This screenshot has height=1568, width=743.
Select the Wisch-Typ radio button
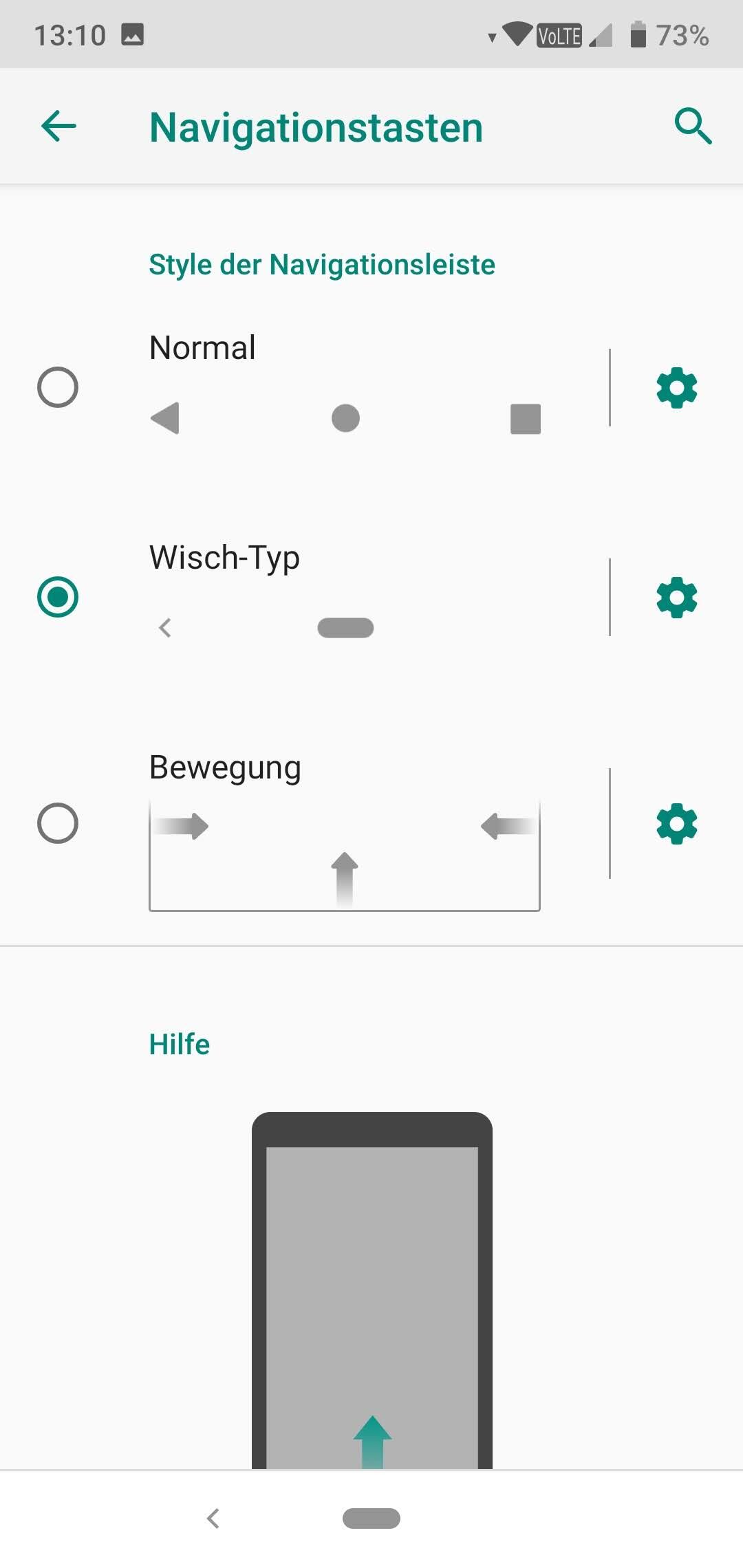[x=58, y=597]
